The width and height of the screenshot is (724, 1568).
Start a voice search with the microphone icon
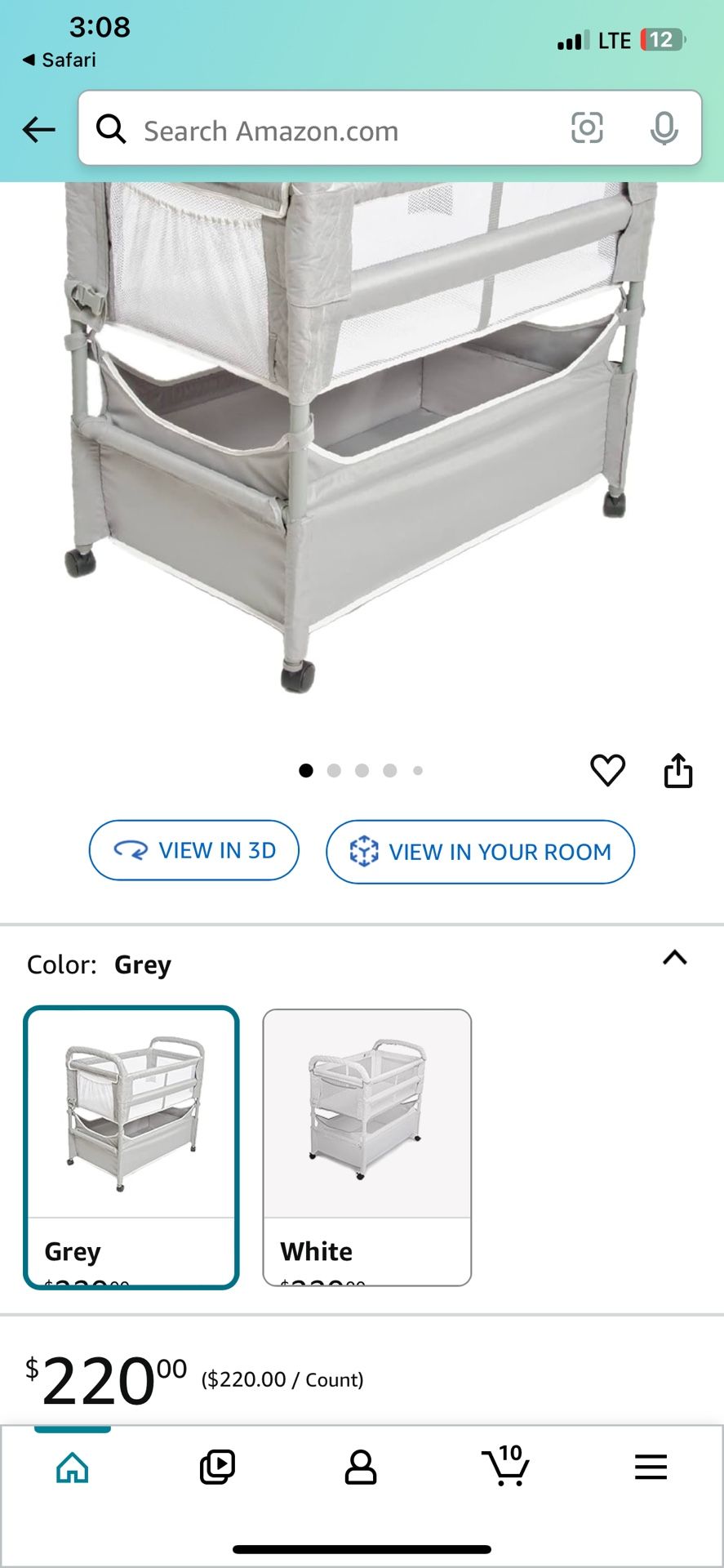tap(665, 130)
